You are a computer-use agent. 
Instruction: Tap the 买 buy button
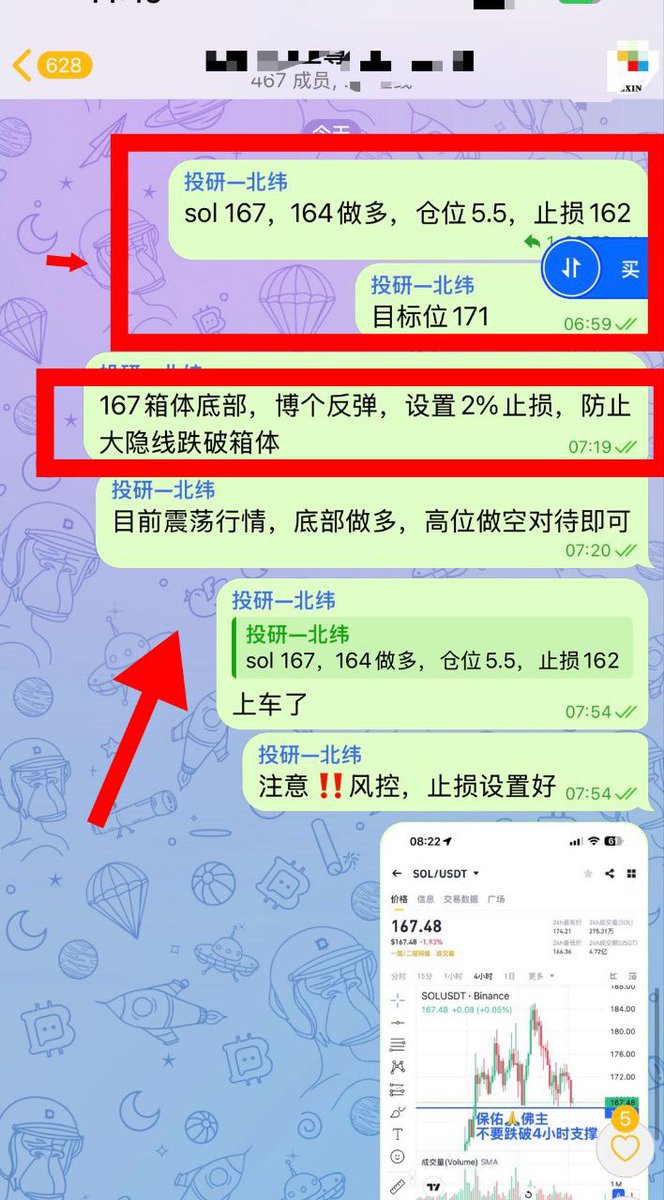tap(629, 269)
